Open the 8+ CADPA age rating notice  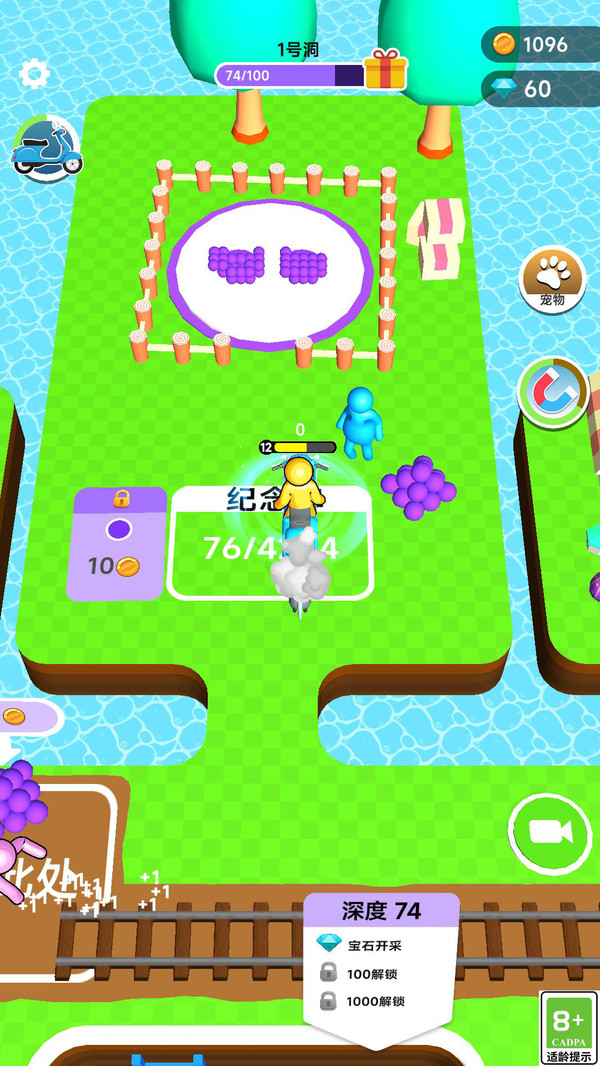[569, 1027]
